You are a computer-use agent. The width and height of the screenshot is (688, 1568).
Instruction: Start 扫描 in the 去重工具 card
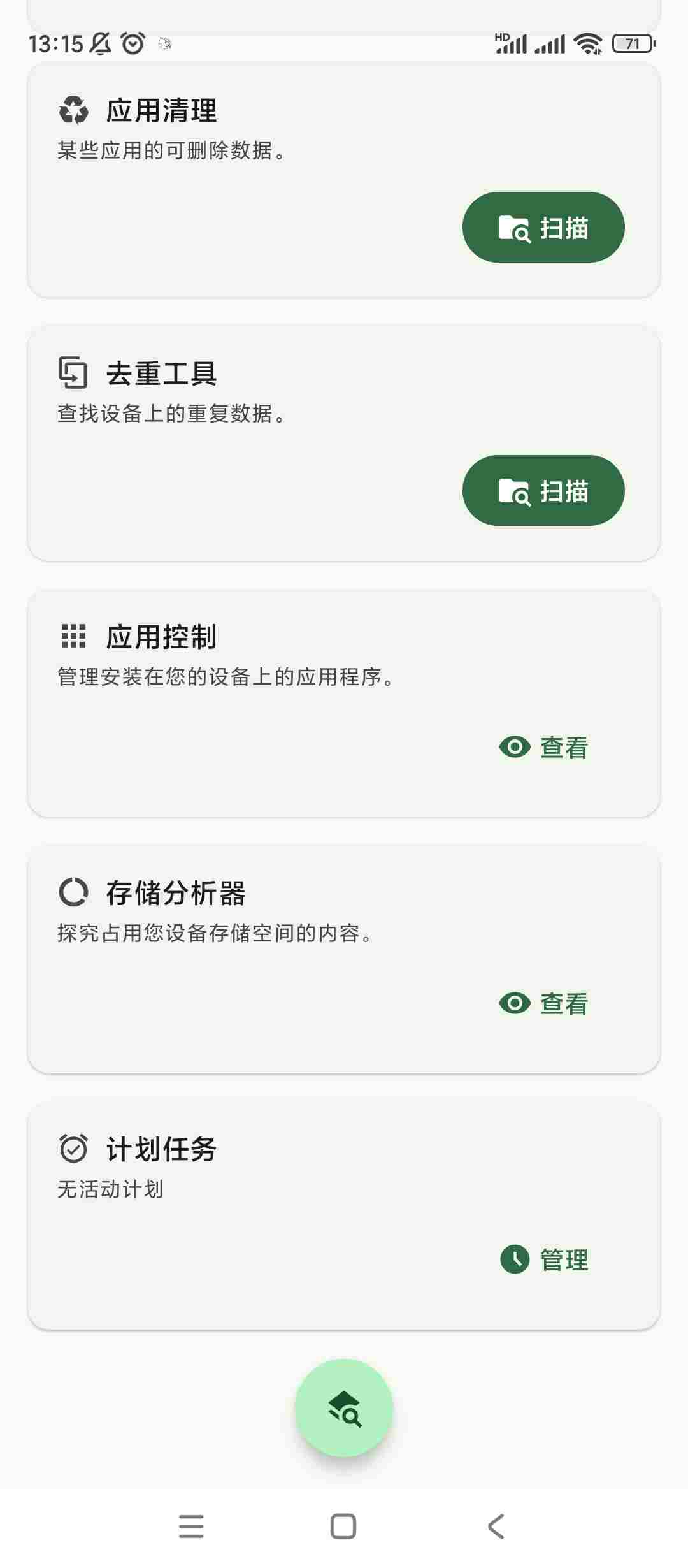pyautogui.click(x=543, y=490)
